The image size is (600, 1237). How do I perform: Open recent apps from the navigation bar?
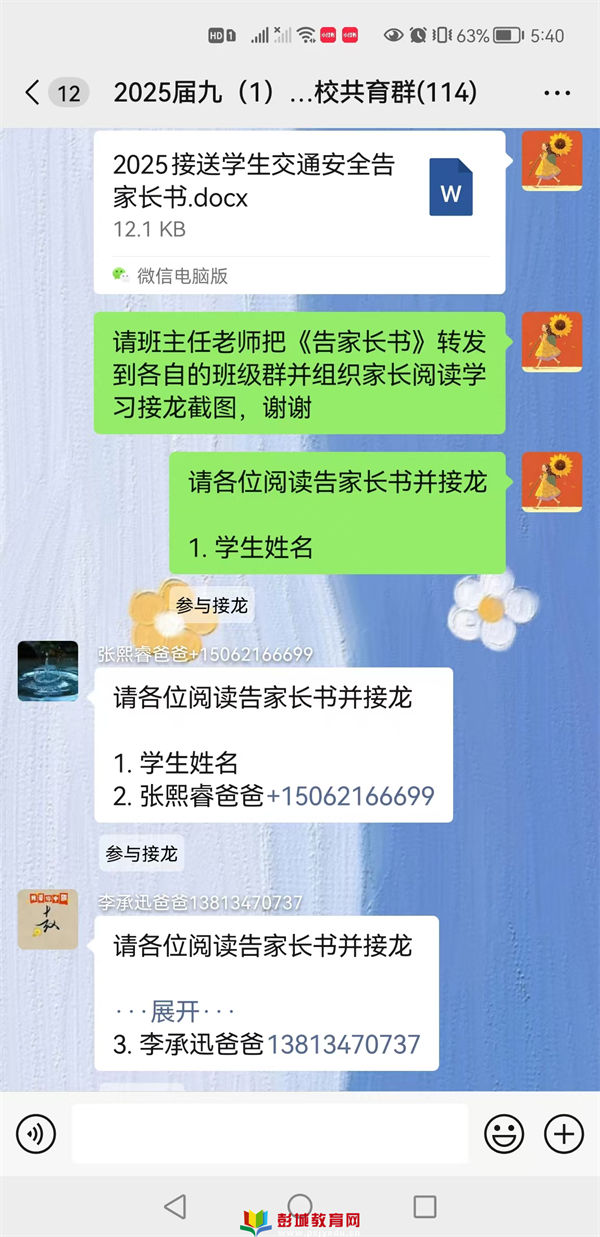(x=425, y=1206)
